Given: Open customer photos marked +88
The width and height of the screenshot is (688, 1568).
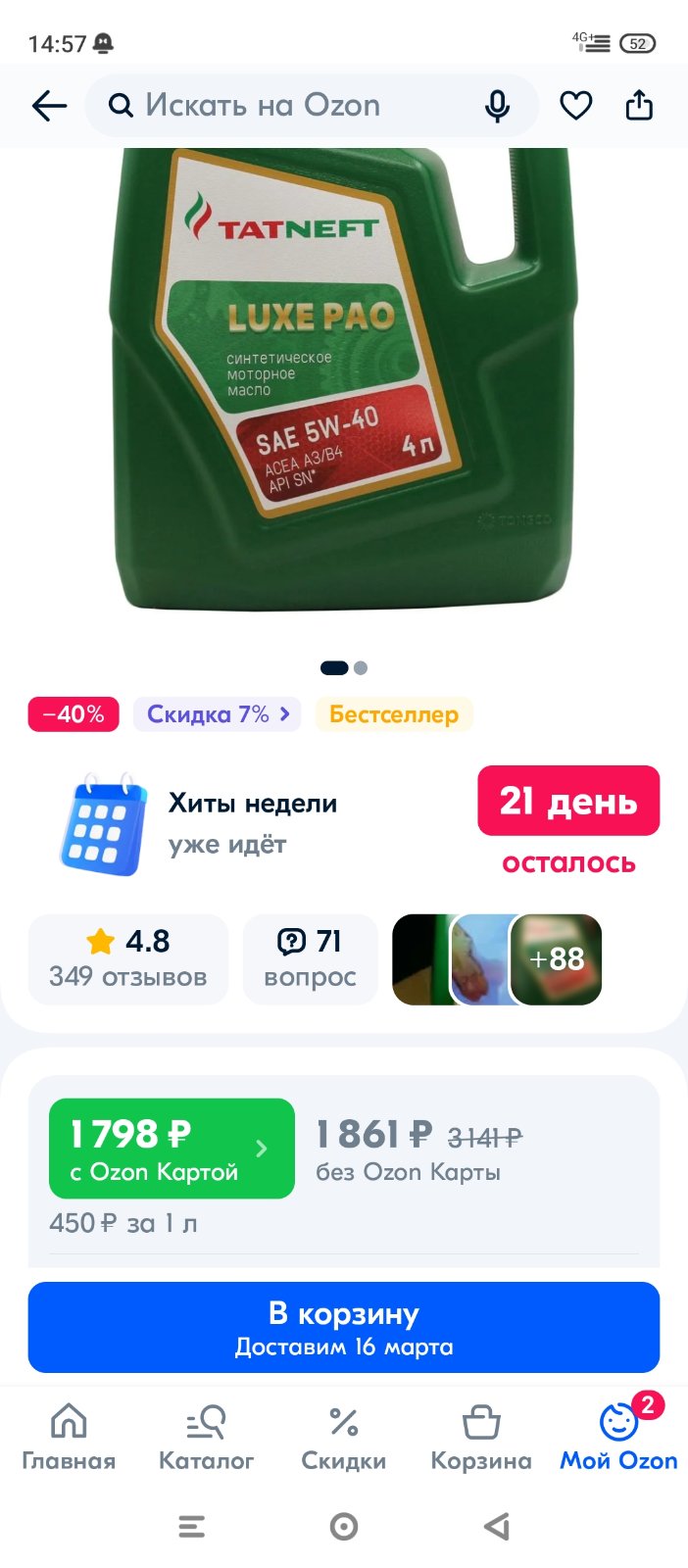Looking at the screenshot, I should tap(556, 959).
